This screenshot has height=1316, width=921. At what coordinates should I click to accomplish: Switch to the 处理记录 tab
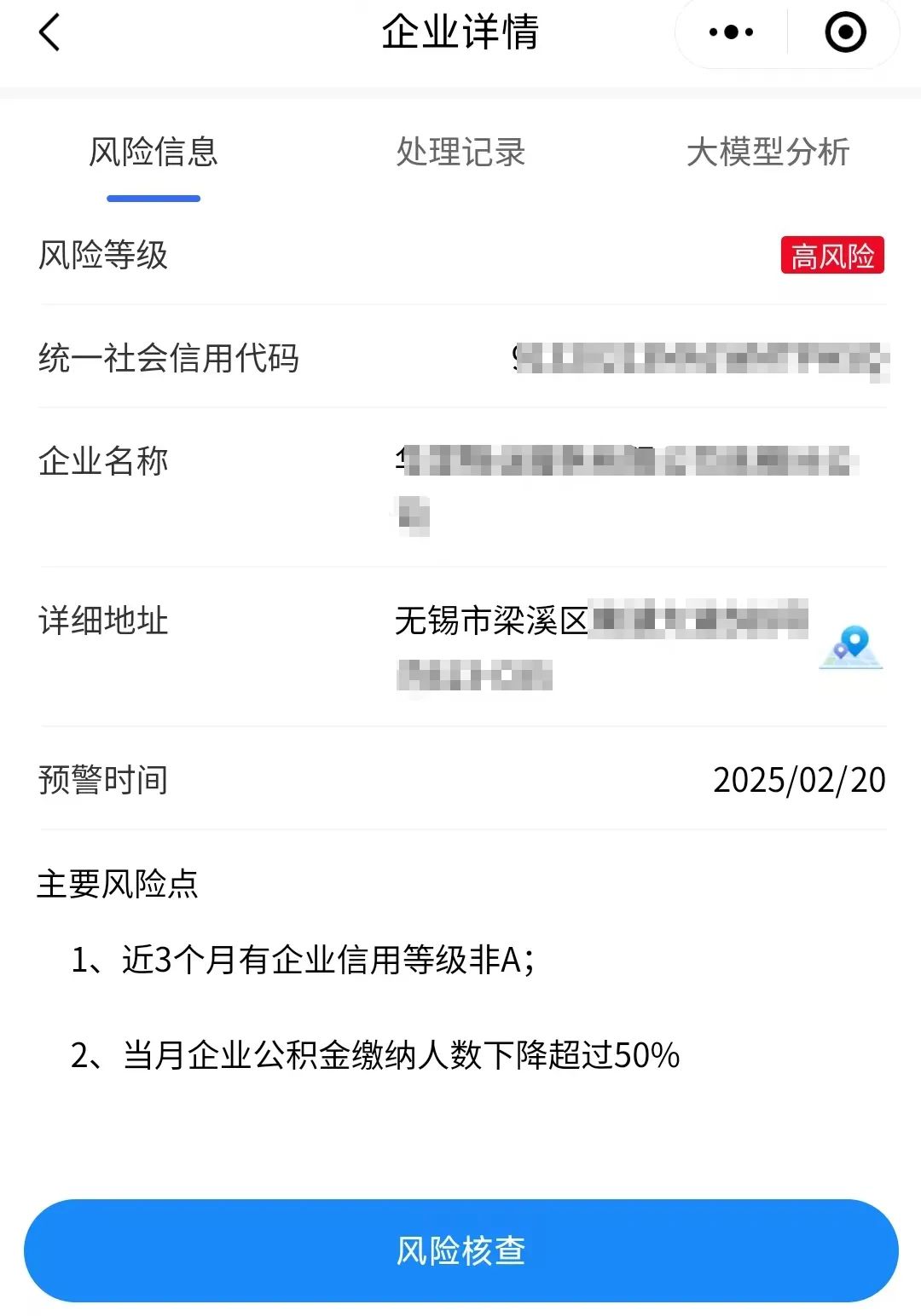tap(460, 153)
